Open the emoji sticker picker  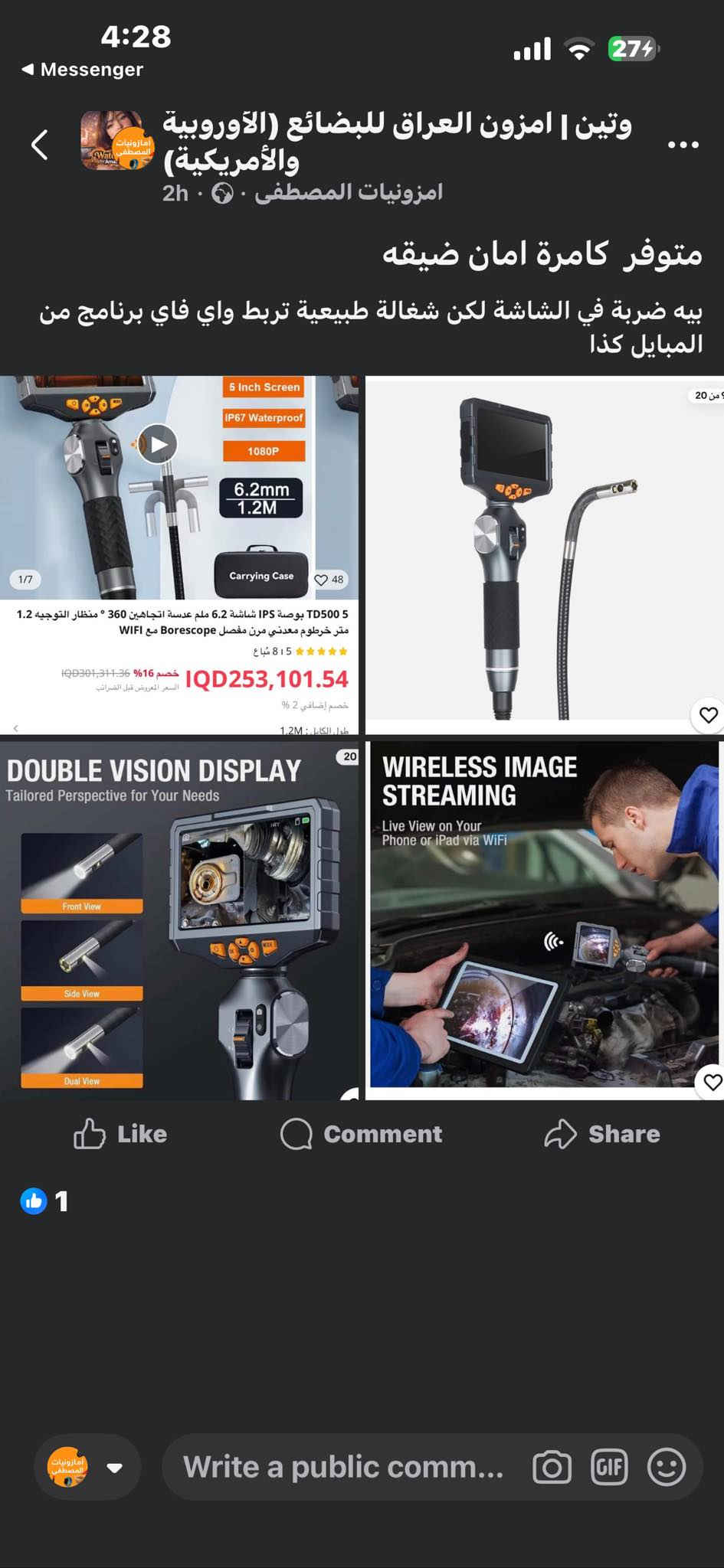tap(666, 1468)
